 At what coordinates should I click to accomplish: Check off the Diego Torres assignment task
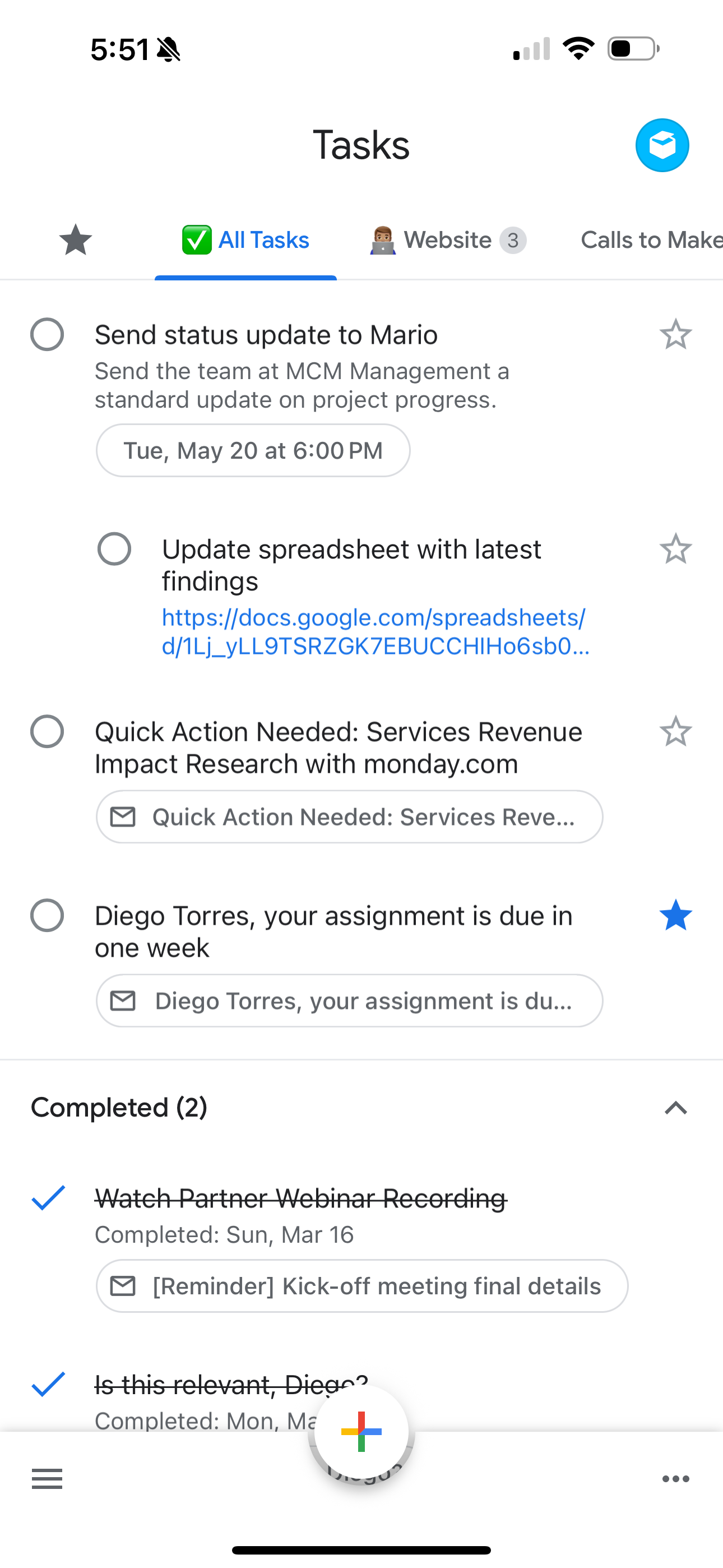(x=48, y=915)
